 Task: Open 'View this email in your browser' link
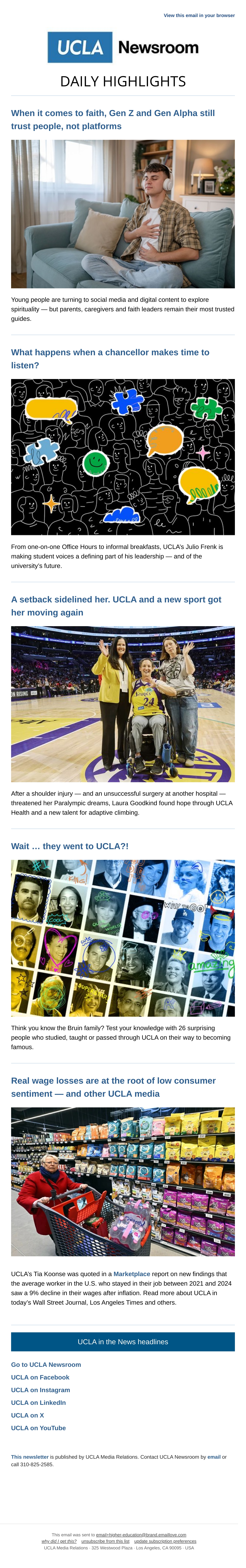pos(199,15)
